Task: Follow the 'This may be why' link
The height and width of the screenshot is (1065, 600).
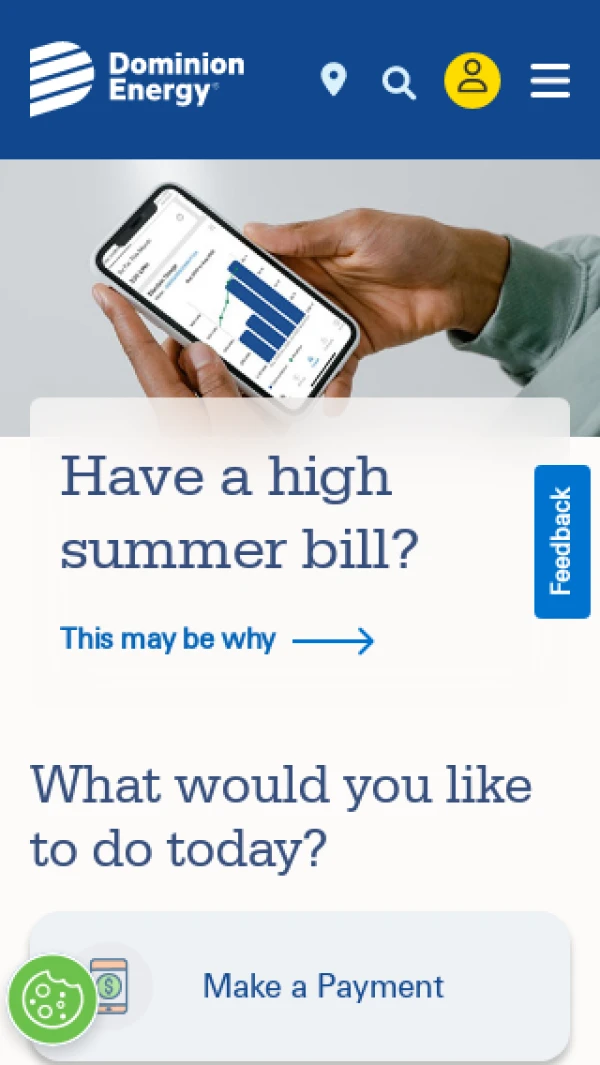Action: point(216,640)
